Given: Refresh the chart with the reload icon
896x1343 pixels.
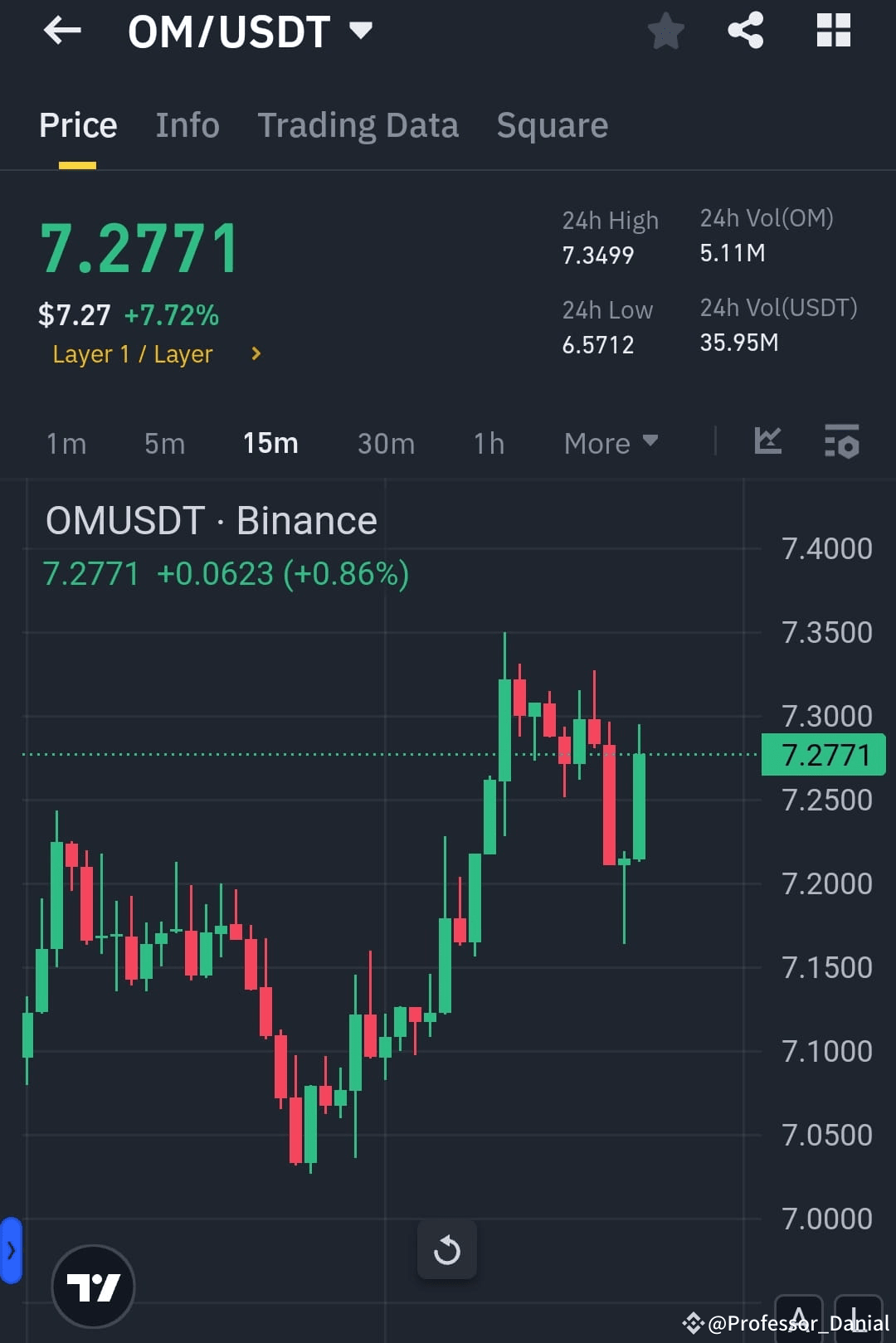Looking at the screenshot, I should point(447,1250).
